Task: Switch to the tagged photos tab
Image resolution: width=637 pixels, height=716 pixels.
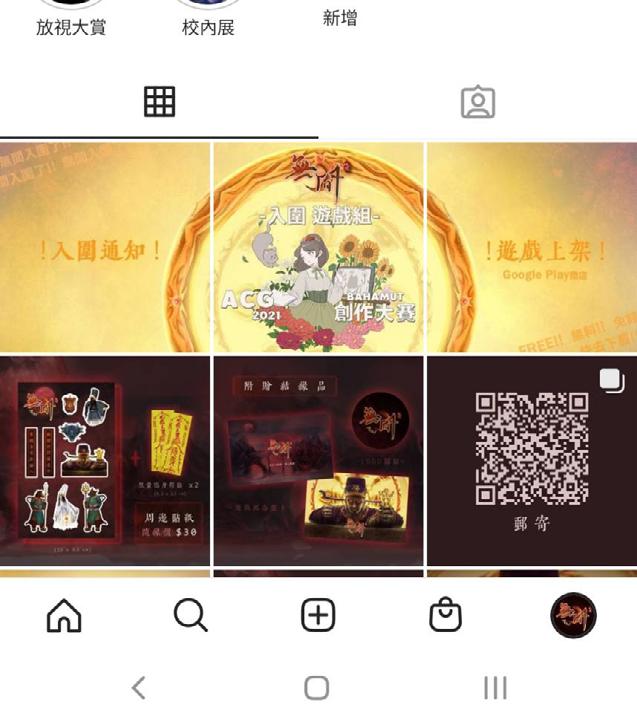Action: pos(477,102)
